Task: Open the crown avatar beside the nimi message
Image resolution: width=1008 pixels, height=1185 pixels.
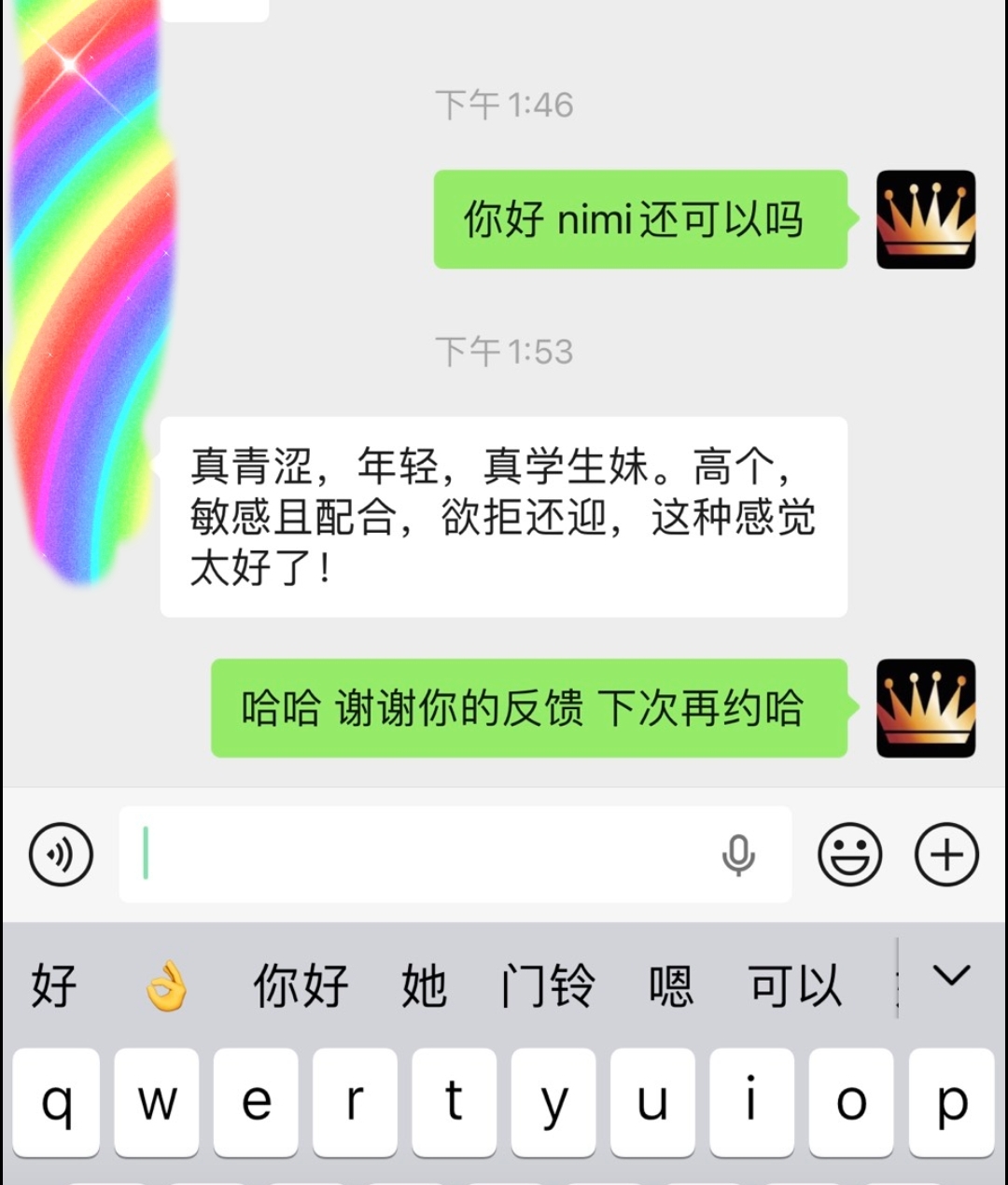Action: [x=926, y=220]
